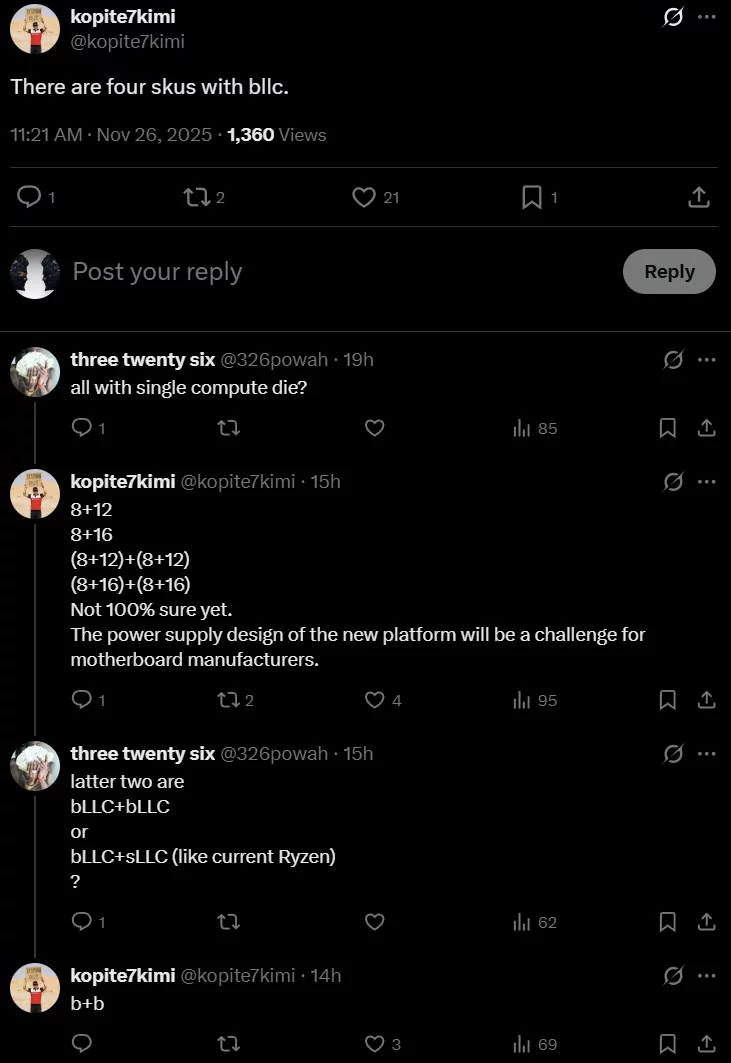Open overflow menu on the "b+b" reply
Screen dimensions: 731x1063
[x=707, y=975]
